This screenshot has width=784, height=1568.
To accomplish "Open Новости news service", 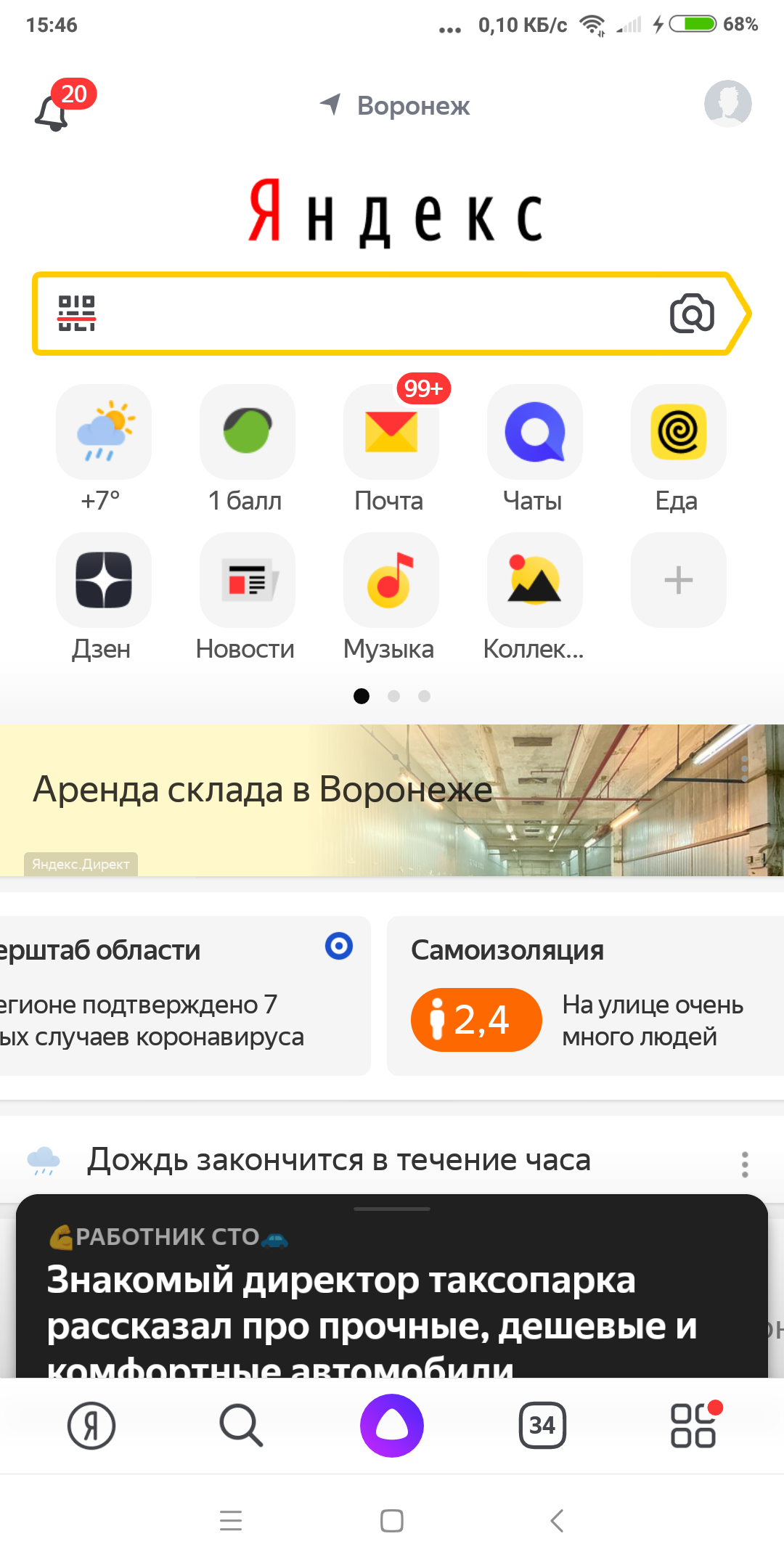I will tap(247, 580).
